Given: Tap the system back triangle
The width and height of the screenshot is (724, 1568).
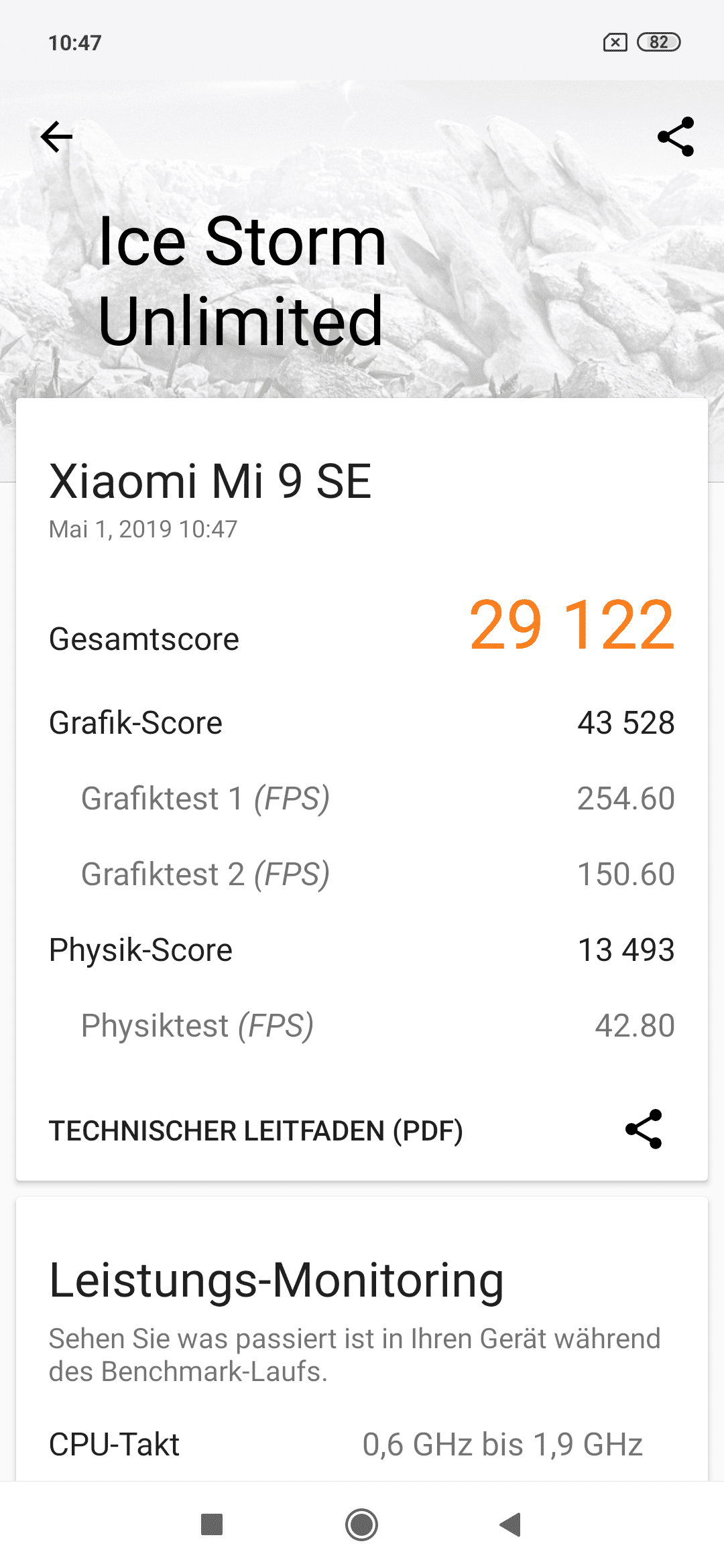Looking at the screenshot, I should click(511, 1524).
